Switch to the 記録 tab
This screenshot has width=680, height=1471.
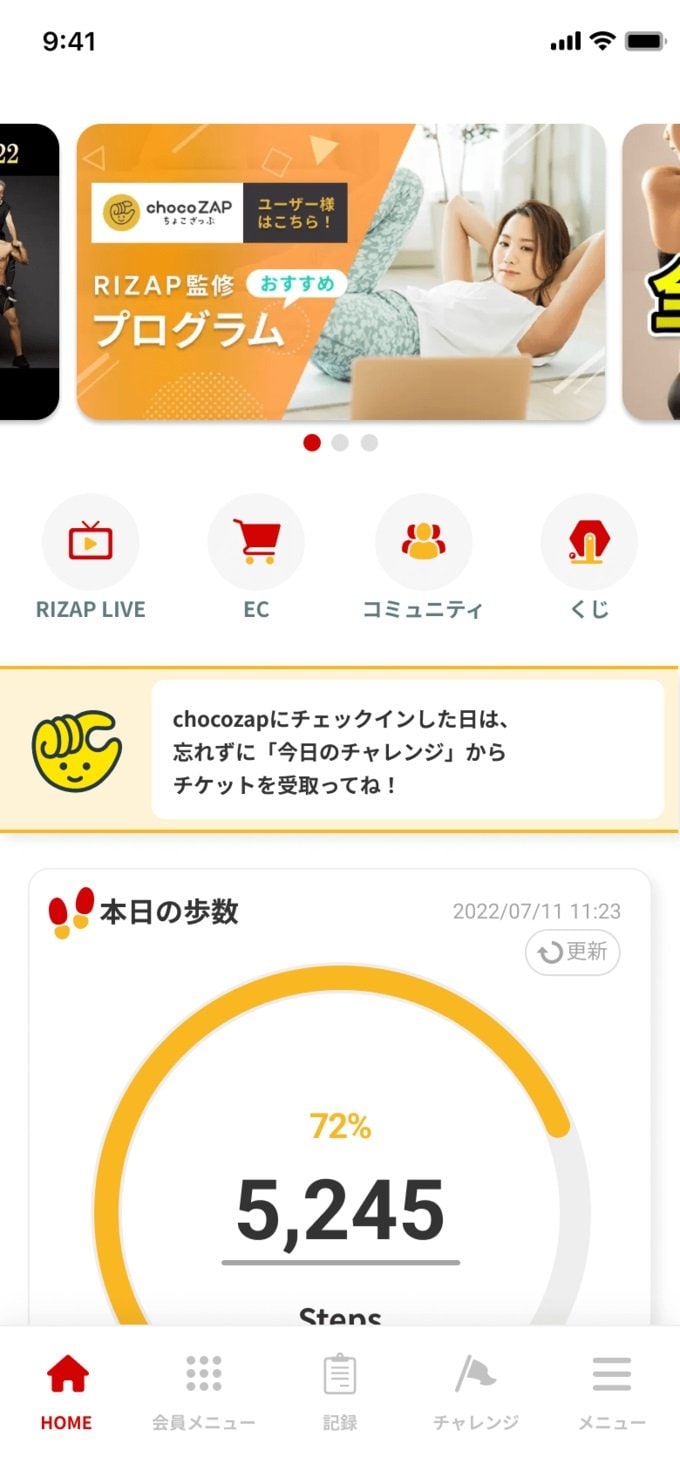click(x=340, y=1392)
